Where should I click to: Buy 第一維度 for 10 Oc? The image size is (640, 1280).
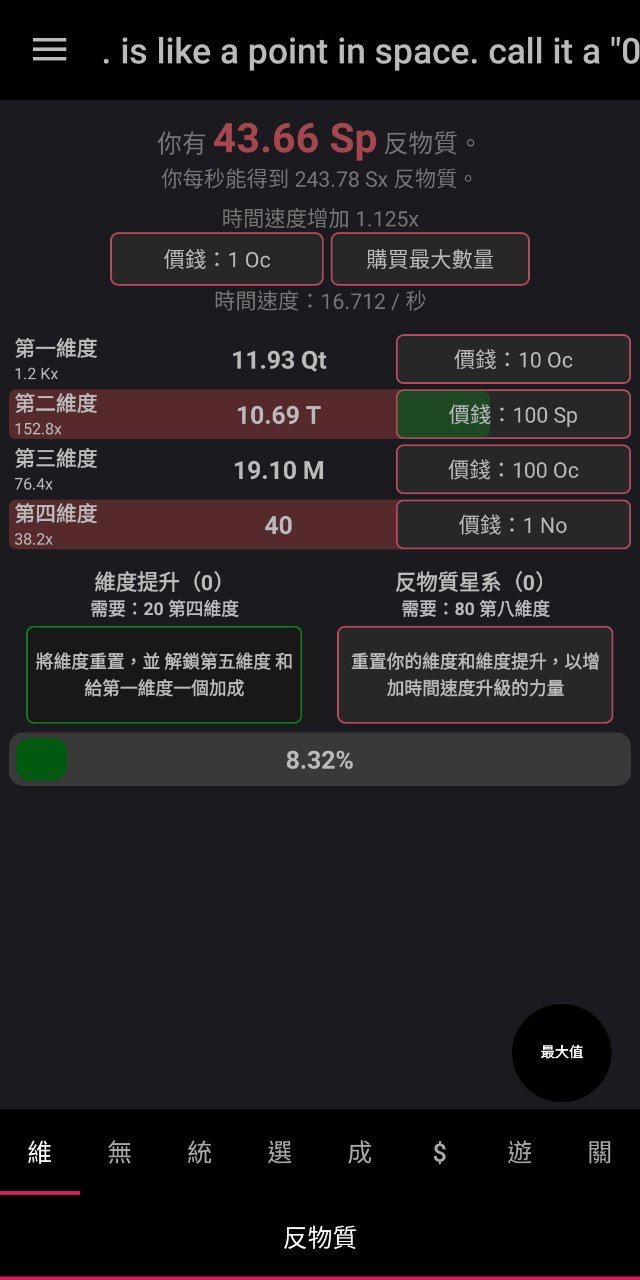click(x=513, y=360)
